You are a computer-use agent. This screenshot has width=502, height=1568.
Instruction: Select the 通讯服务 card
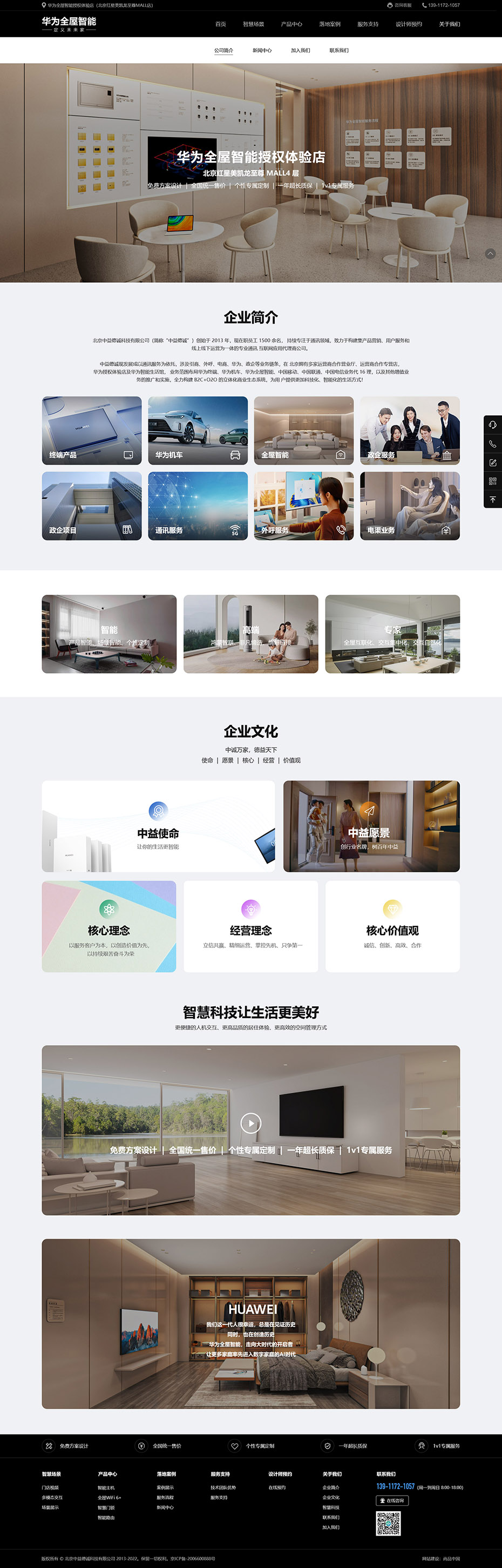(x=198, y=506)
